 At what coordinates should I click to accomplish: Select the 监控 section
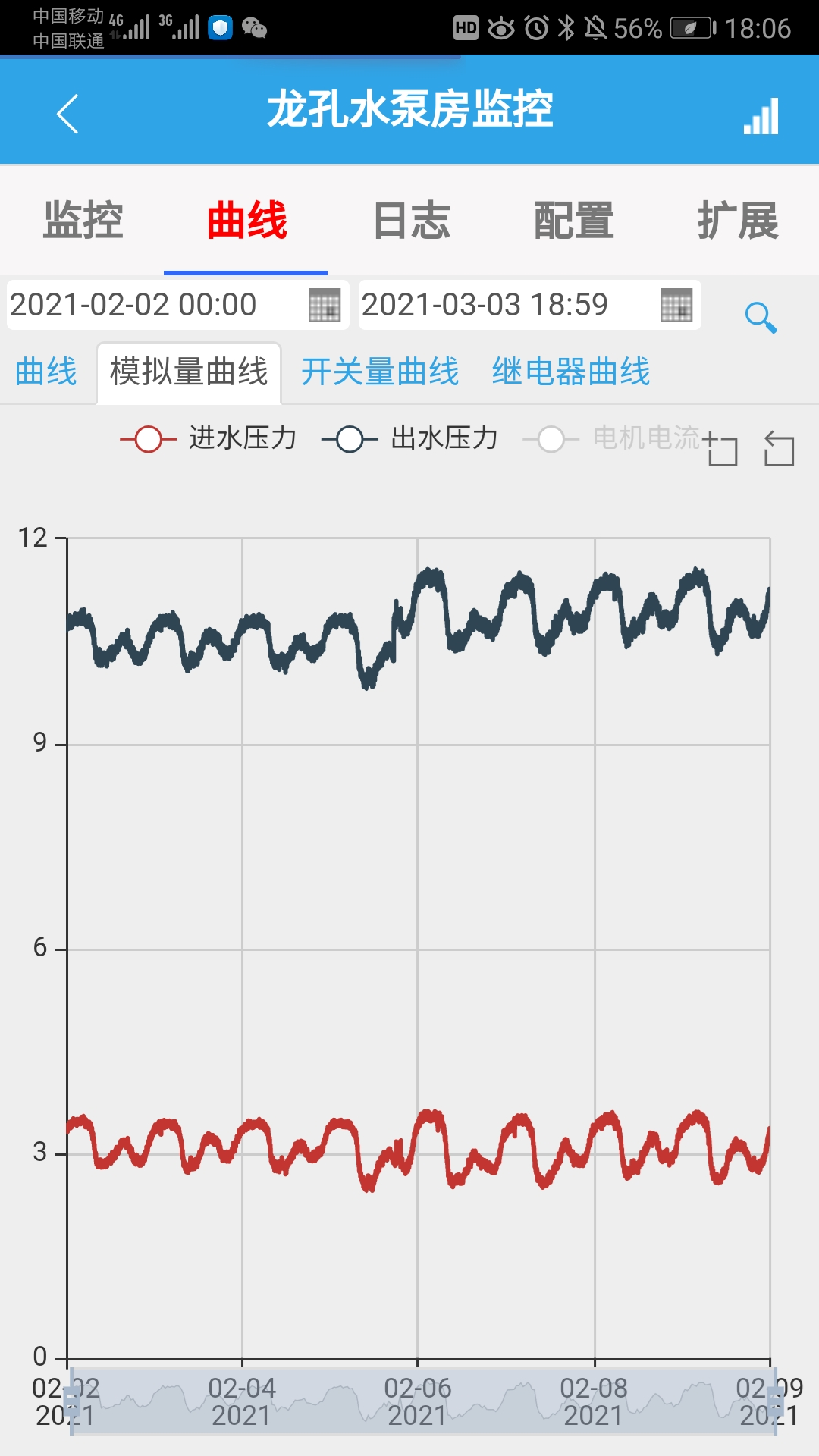pyautogui.click(x=83, y=220)
